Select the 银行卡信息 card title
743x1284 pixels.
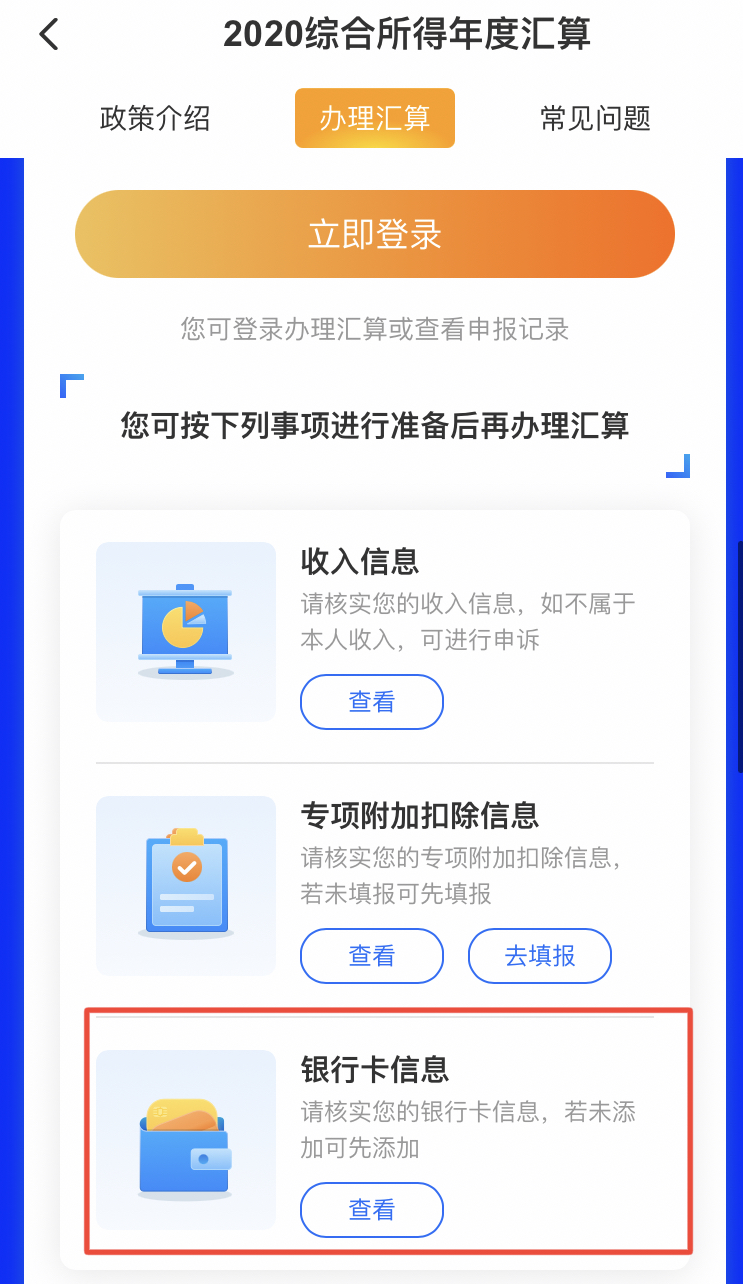pyautogui.click(x=375, y=1069)
